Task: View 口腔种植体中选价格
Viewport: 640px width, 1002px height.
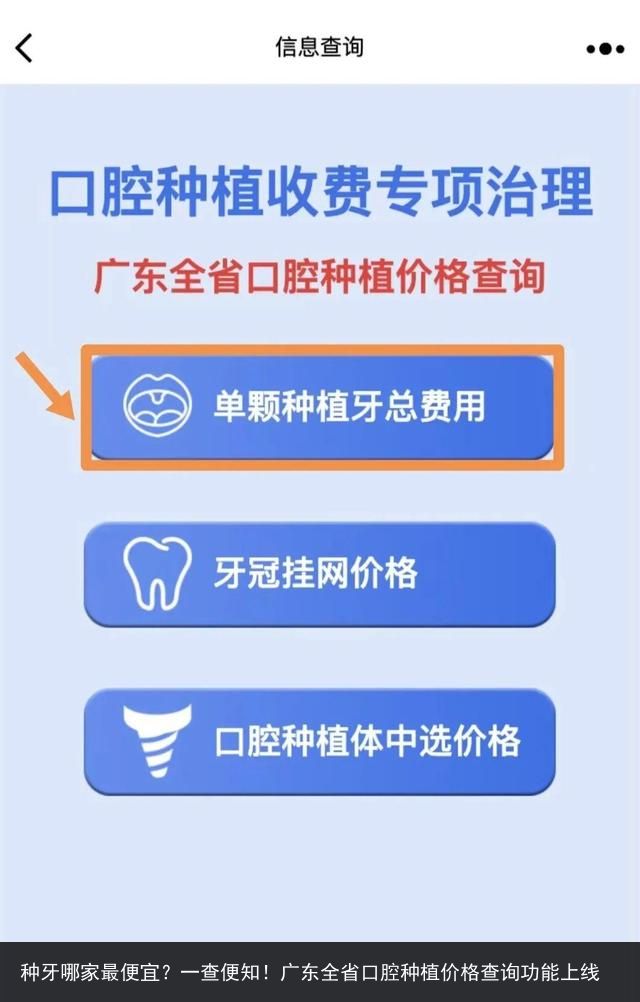Action: click(x=319, y=741)
